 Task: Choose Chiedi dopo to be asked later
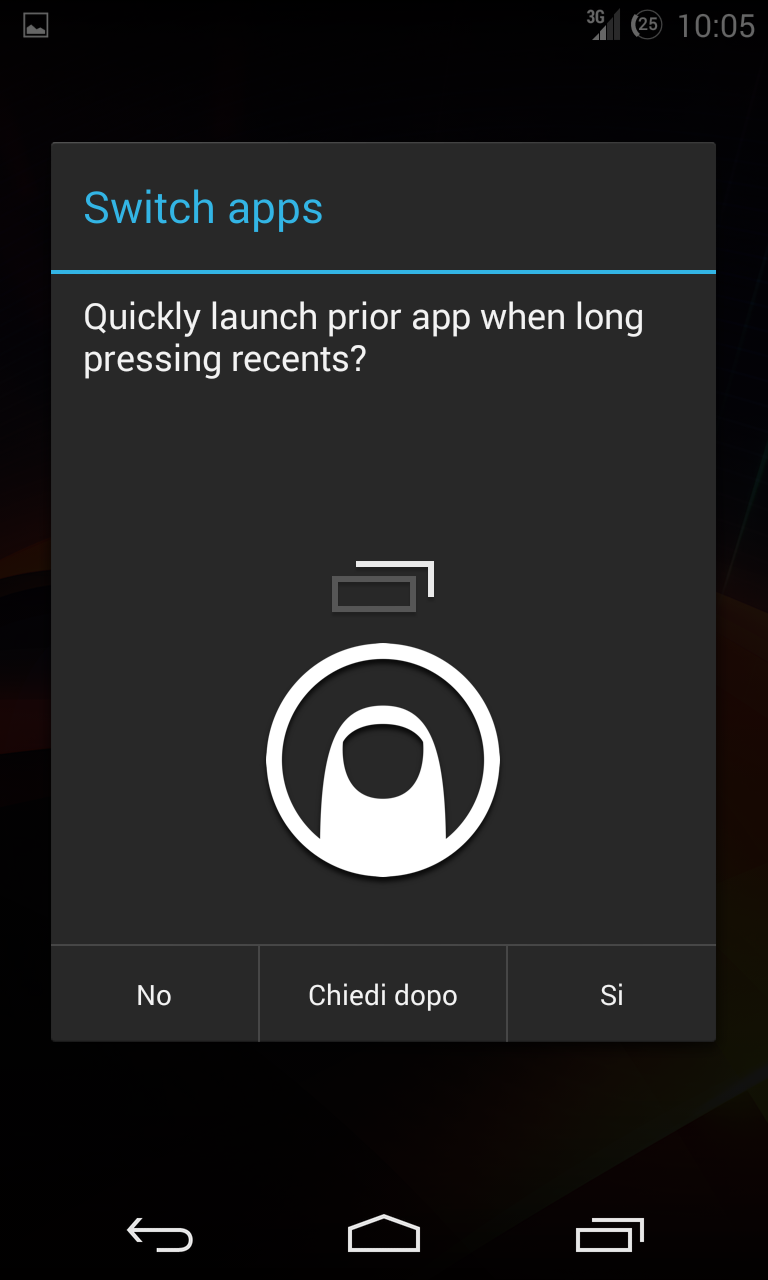(x=383, y=994)
